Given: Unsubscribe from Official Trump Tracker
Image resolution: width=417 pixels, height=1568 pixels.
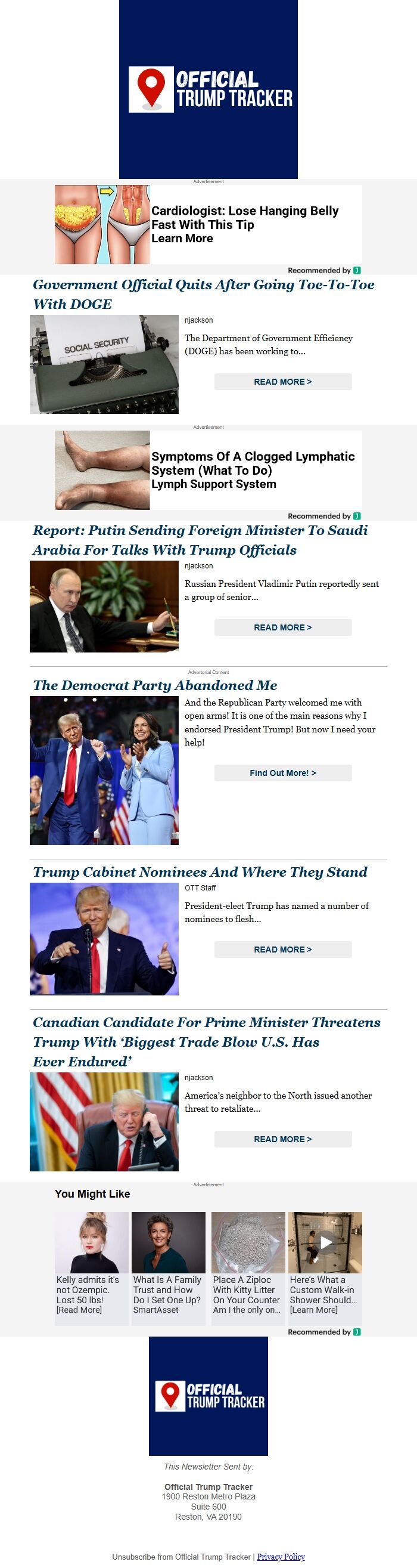Looking at the screenshot, I should (181, 1557).
